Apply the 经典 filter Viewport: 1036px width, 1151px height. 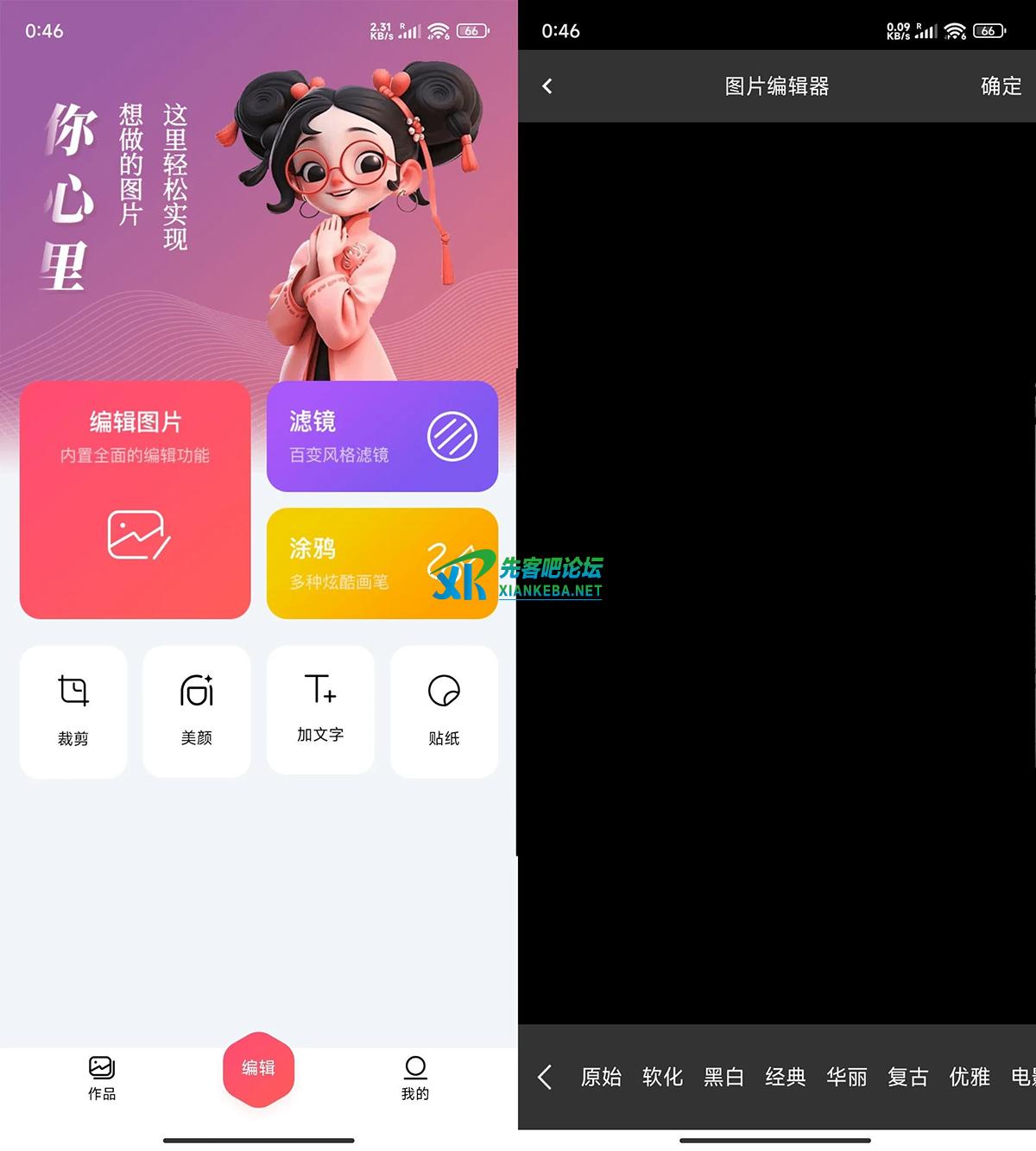[785, 1077]
